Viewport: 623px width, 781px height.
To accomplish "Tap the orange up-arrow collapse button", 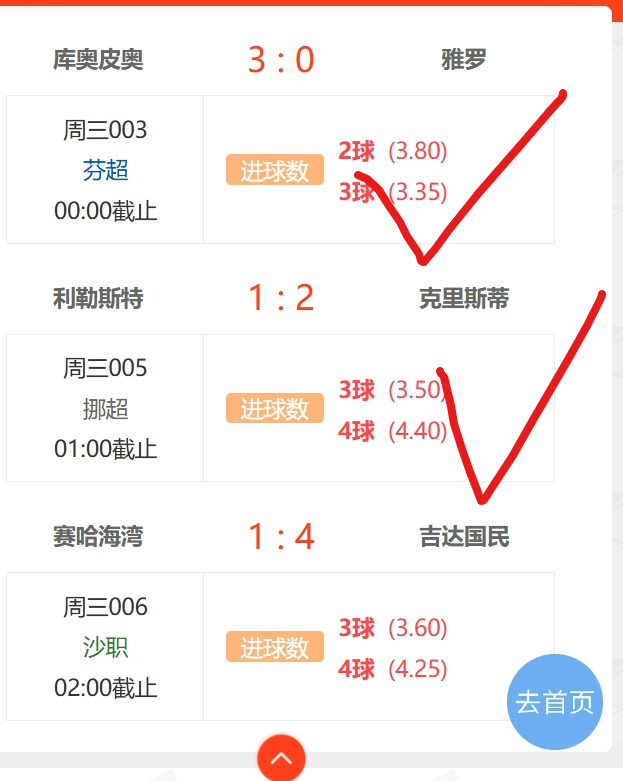I will tap(281, 758).
